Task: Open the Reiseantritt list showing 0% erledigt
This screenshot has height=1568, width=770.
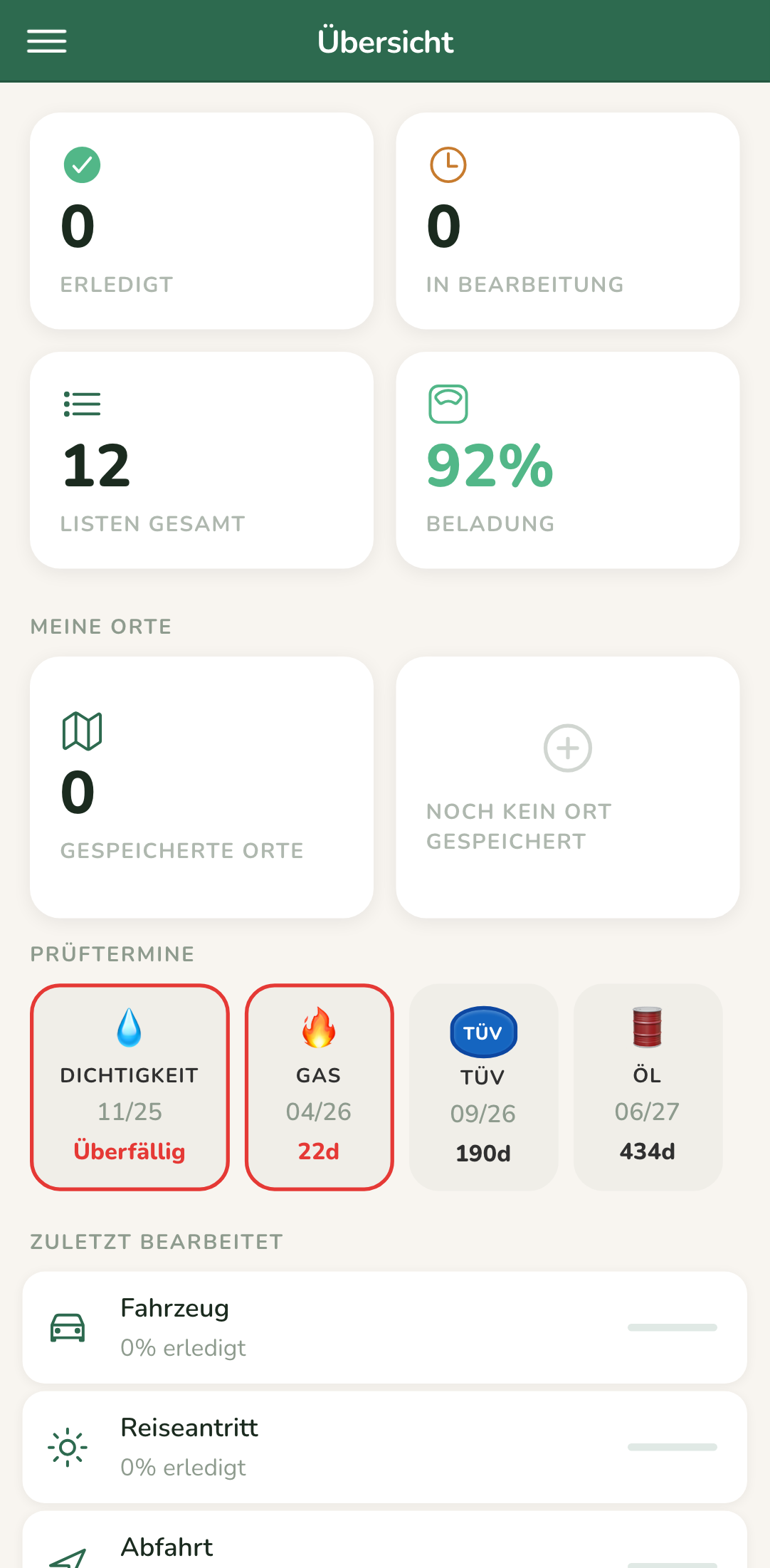Action: 384,1446
